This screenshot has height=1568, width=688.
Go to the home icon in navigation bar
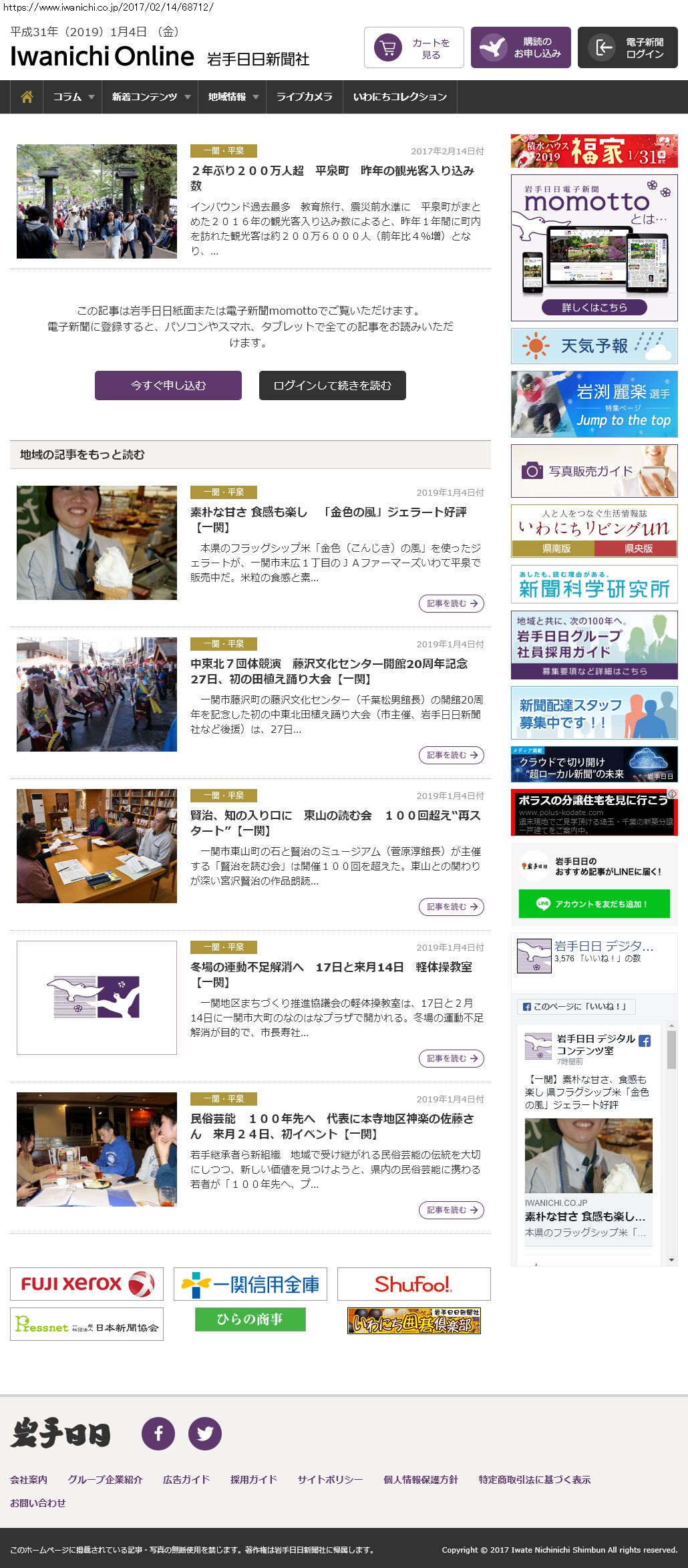(27, 97)
